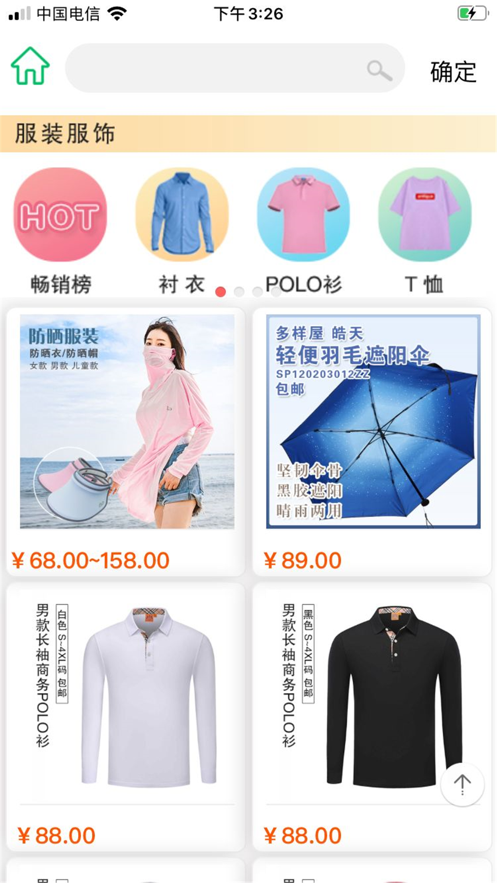Go to the home page icon

pos(30,66)
